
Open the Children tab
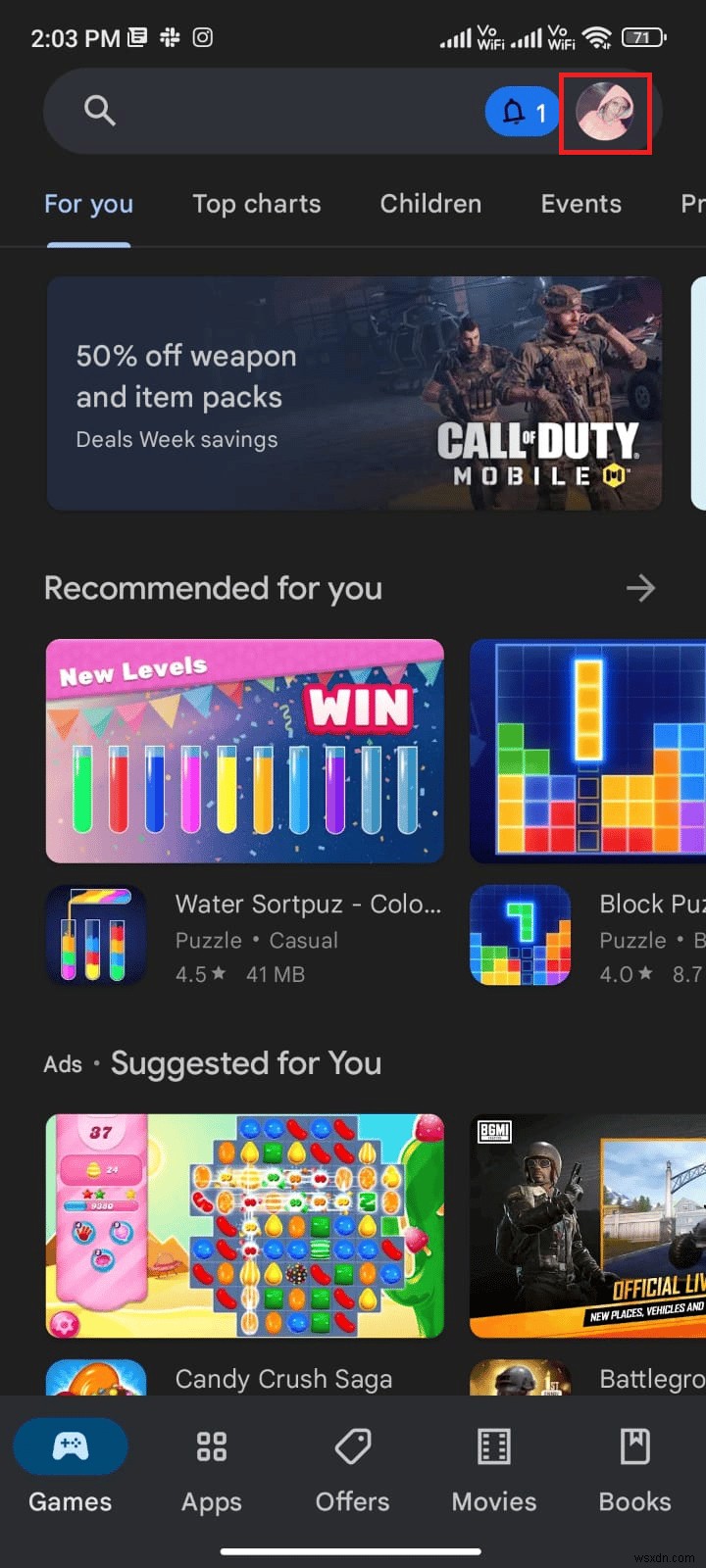430,204
